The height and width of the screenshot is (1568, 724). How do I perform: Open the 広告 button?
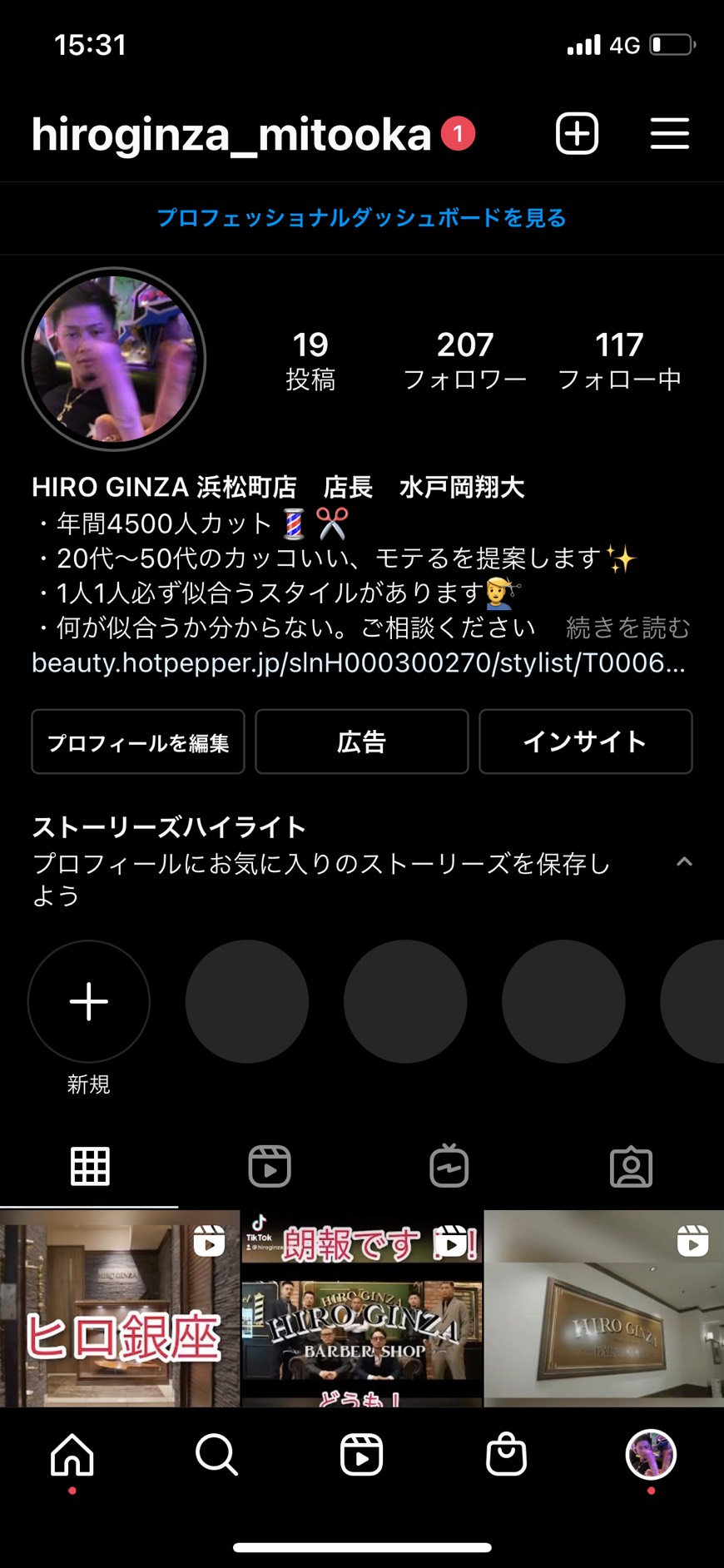(361, 742)
